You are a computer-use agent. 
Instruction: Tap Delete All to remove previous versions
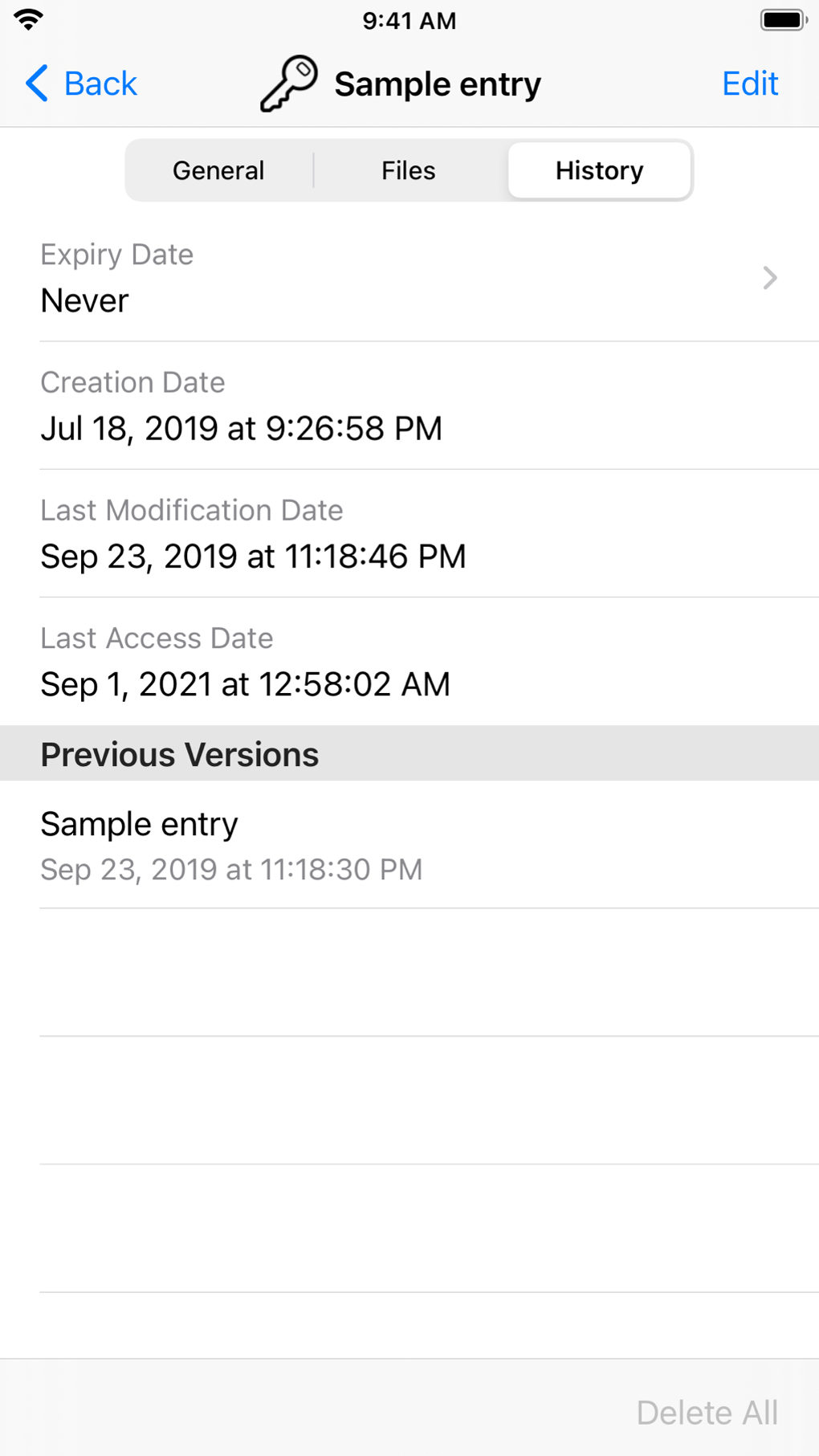708,1413
